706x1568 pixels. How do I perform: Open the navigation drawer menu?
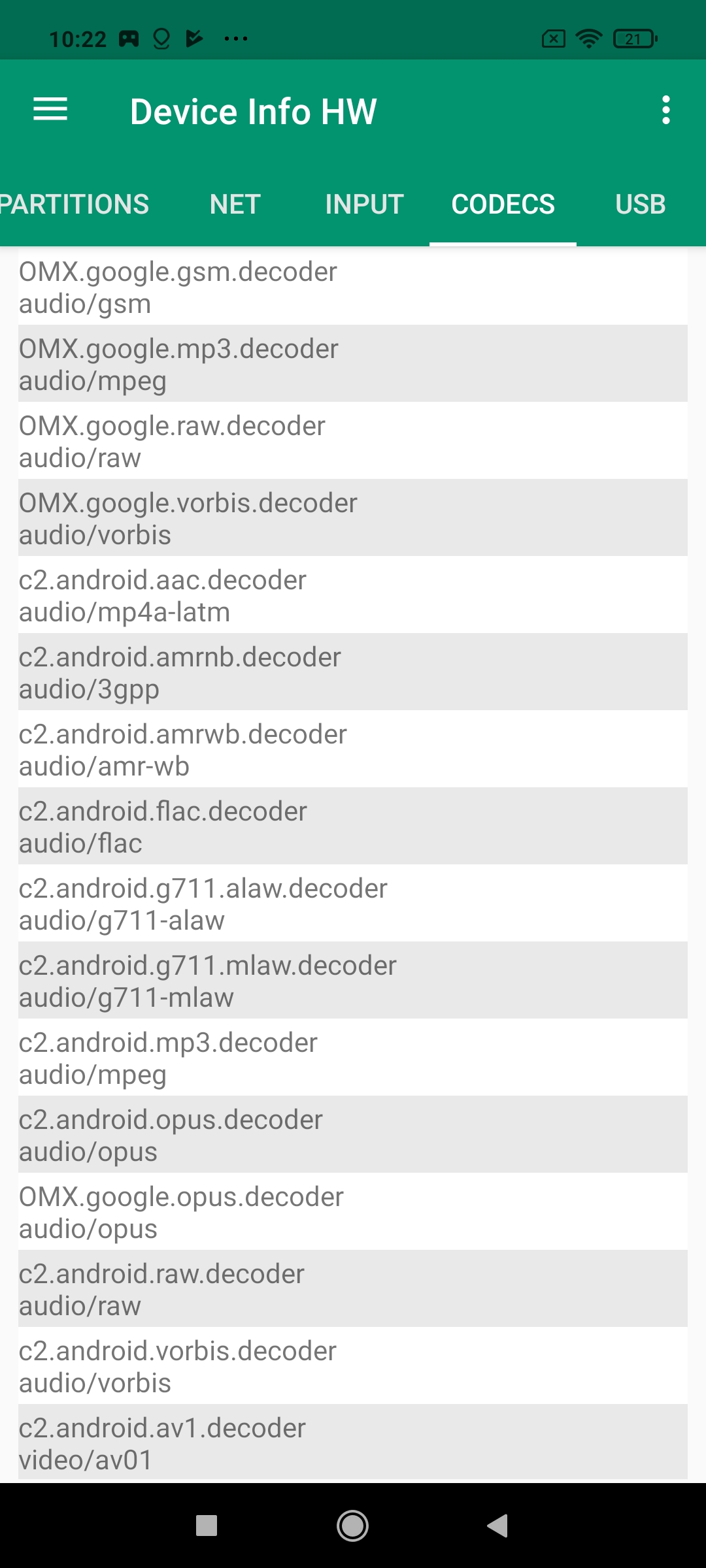[50, 110]
